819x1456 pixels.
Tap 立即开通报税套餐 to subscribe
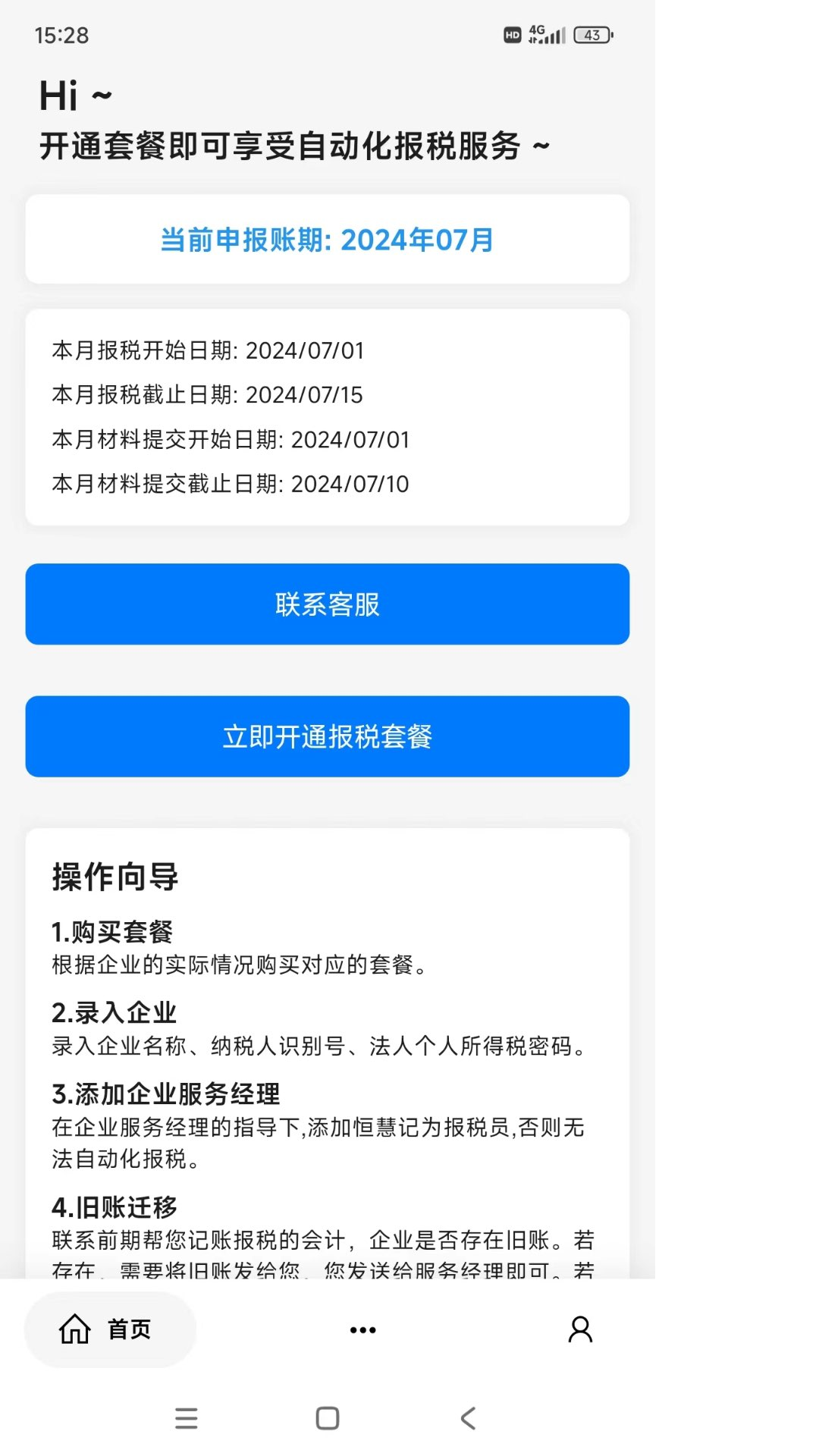327,736
